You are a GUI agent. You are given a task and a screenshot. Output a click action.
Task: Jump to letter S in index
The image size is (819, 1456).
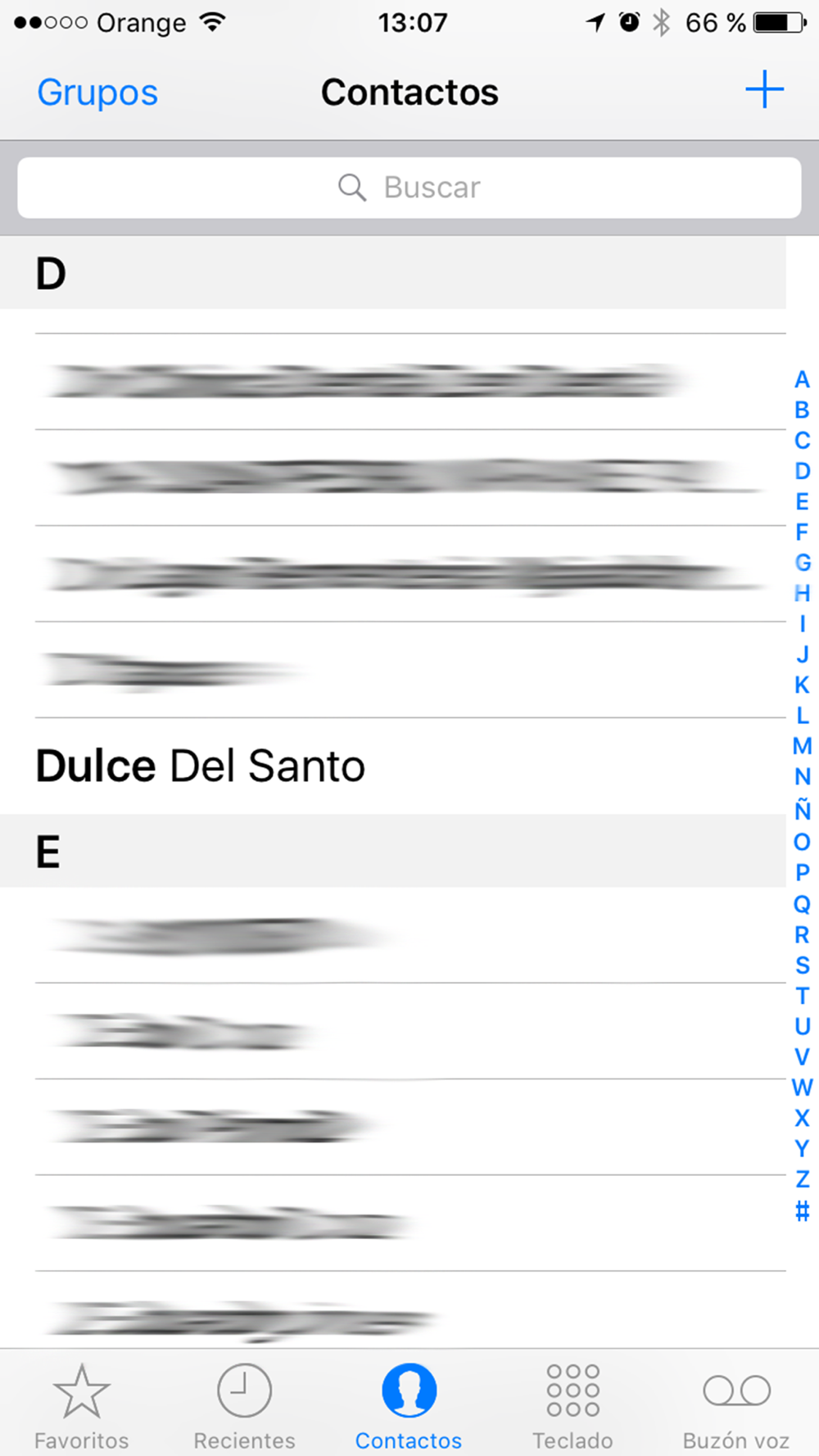[x=802, y=965]
